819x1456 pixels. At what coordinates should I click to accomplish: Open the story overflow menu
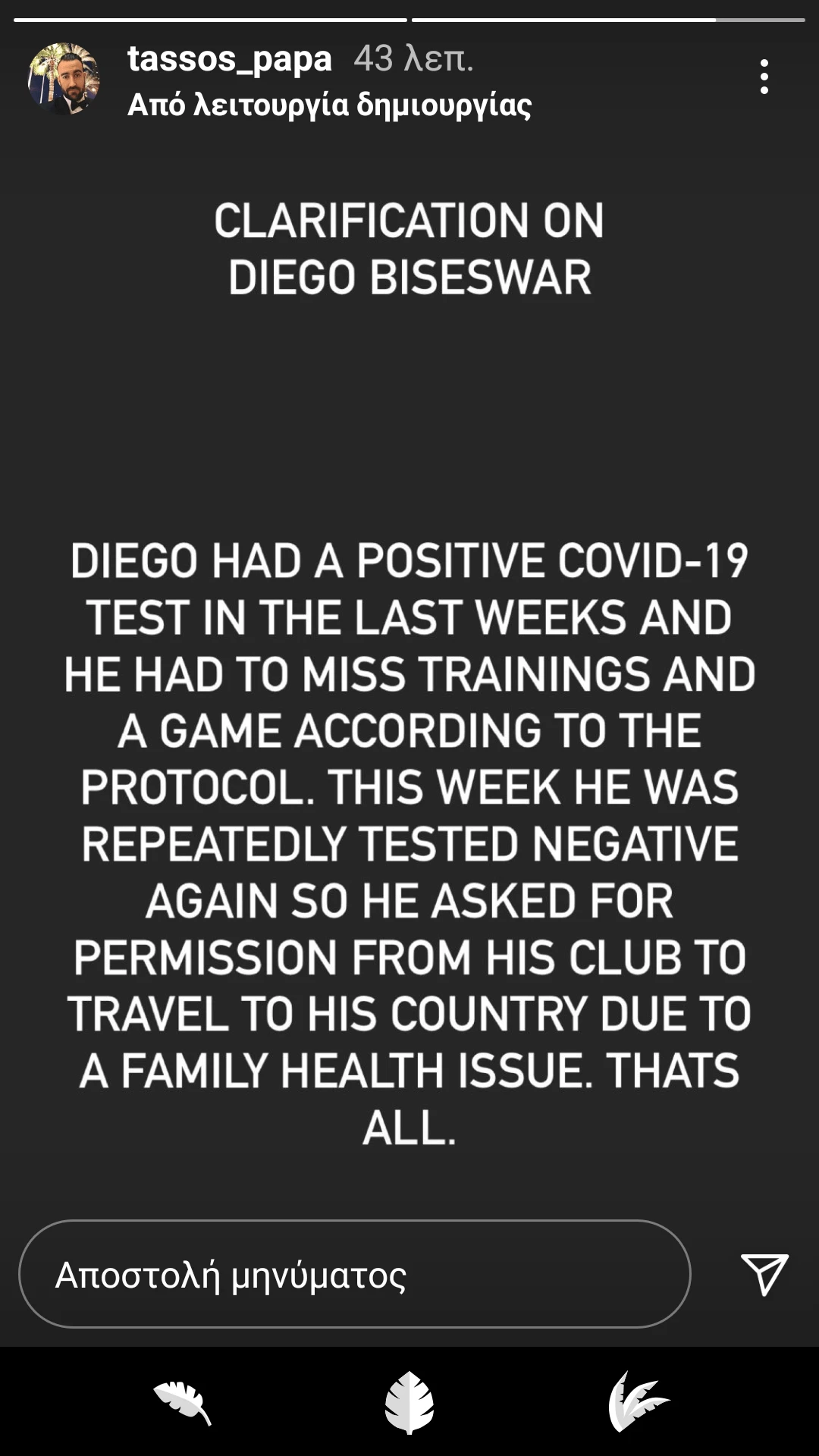coord(764,77)
